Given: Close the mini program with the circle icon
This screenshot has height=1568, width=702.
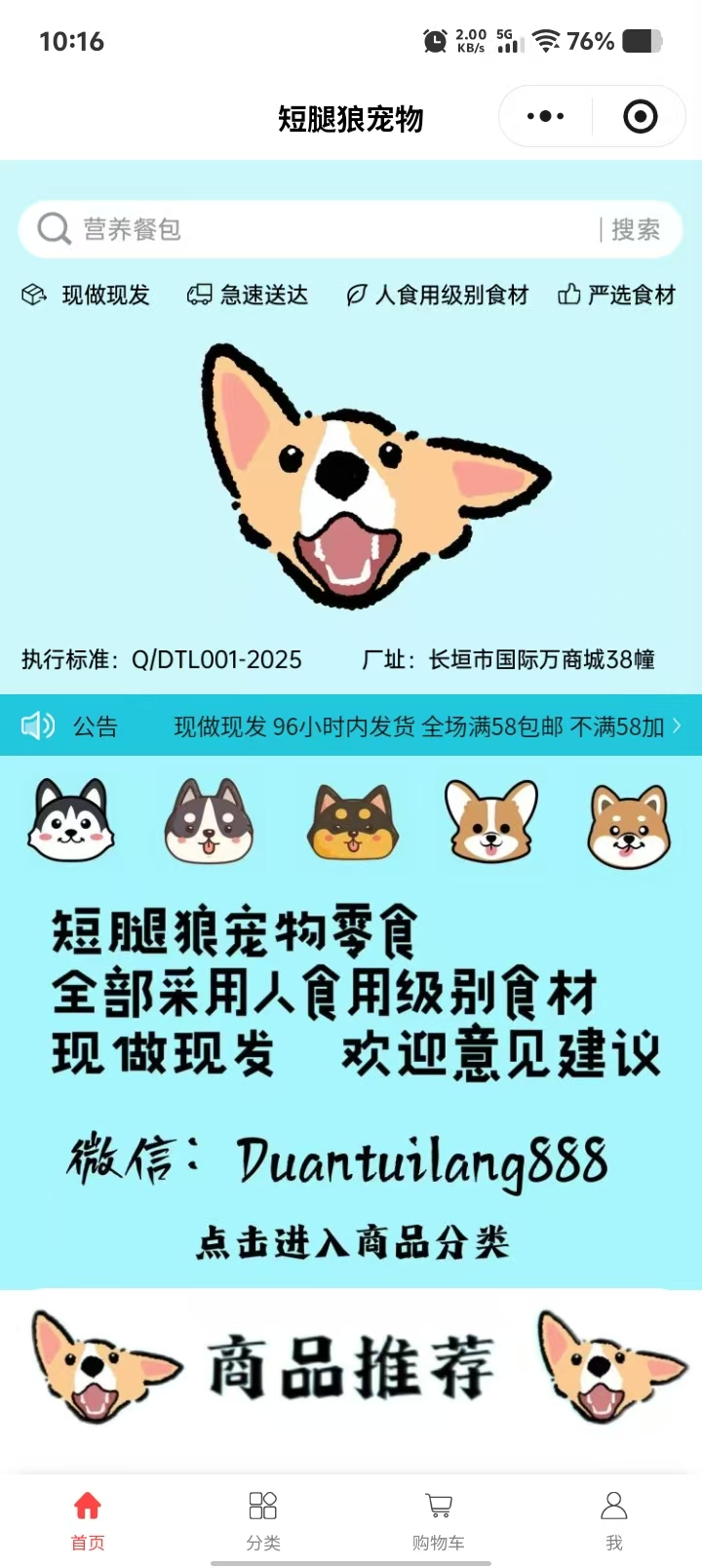Looking at the screenshot, I should [x=640, y=116].
